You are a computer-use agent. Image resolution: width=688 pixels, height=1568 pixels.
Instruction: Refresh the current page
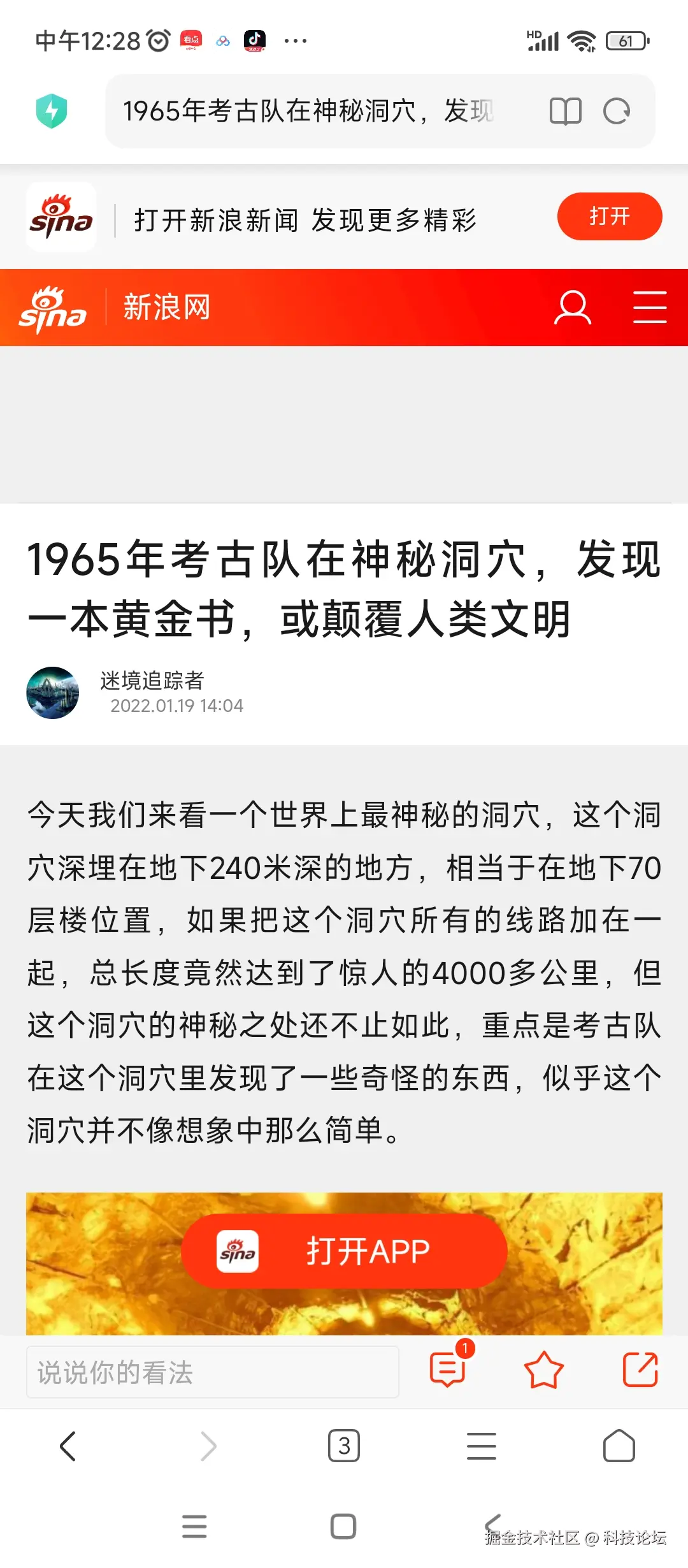615,111
